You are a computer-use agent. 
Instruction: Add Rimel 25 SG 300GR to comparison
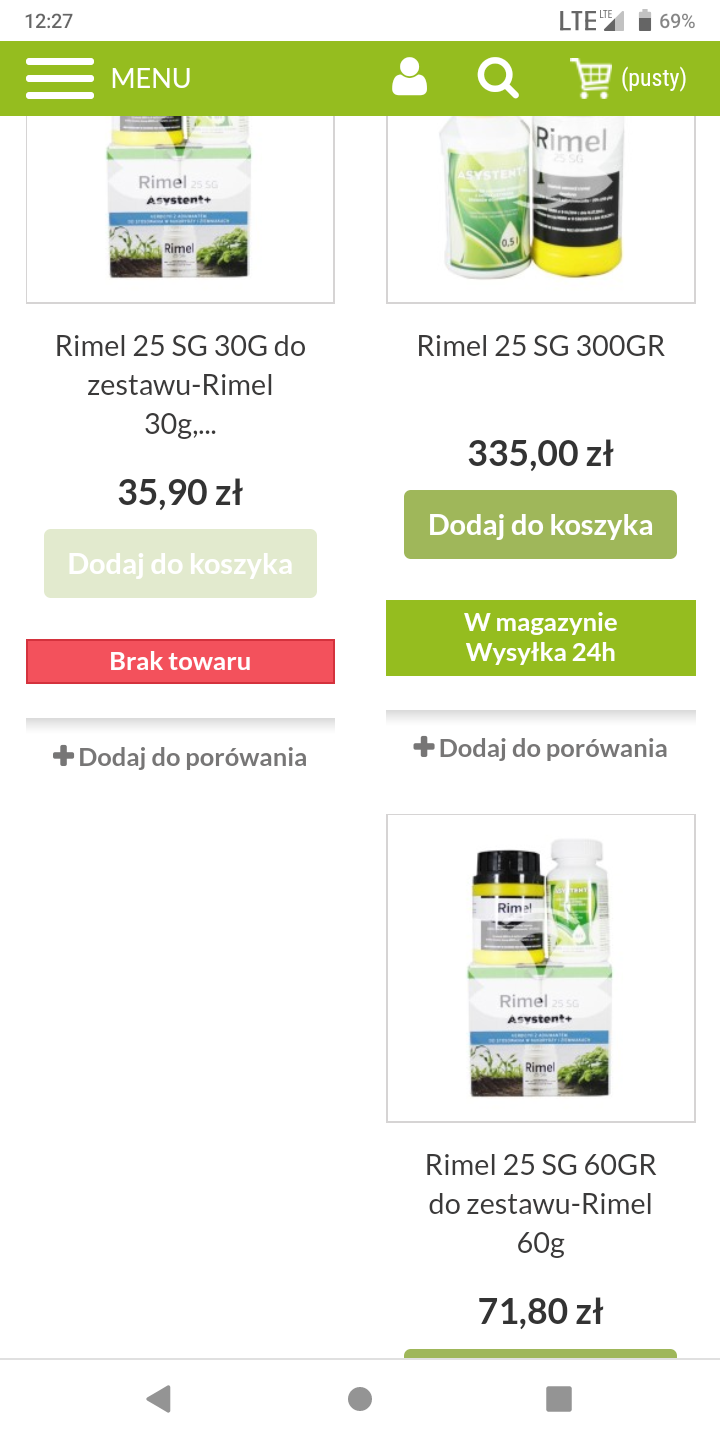pos(540,748)
